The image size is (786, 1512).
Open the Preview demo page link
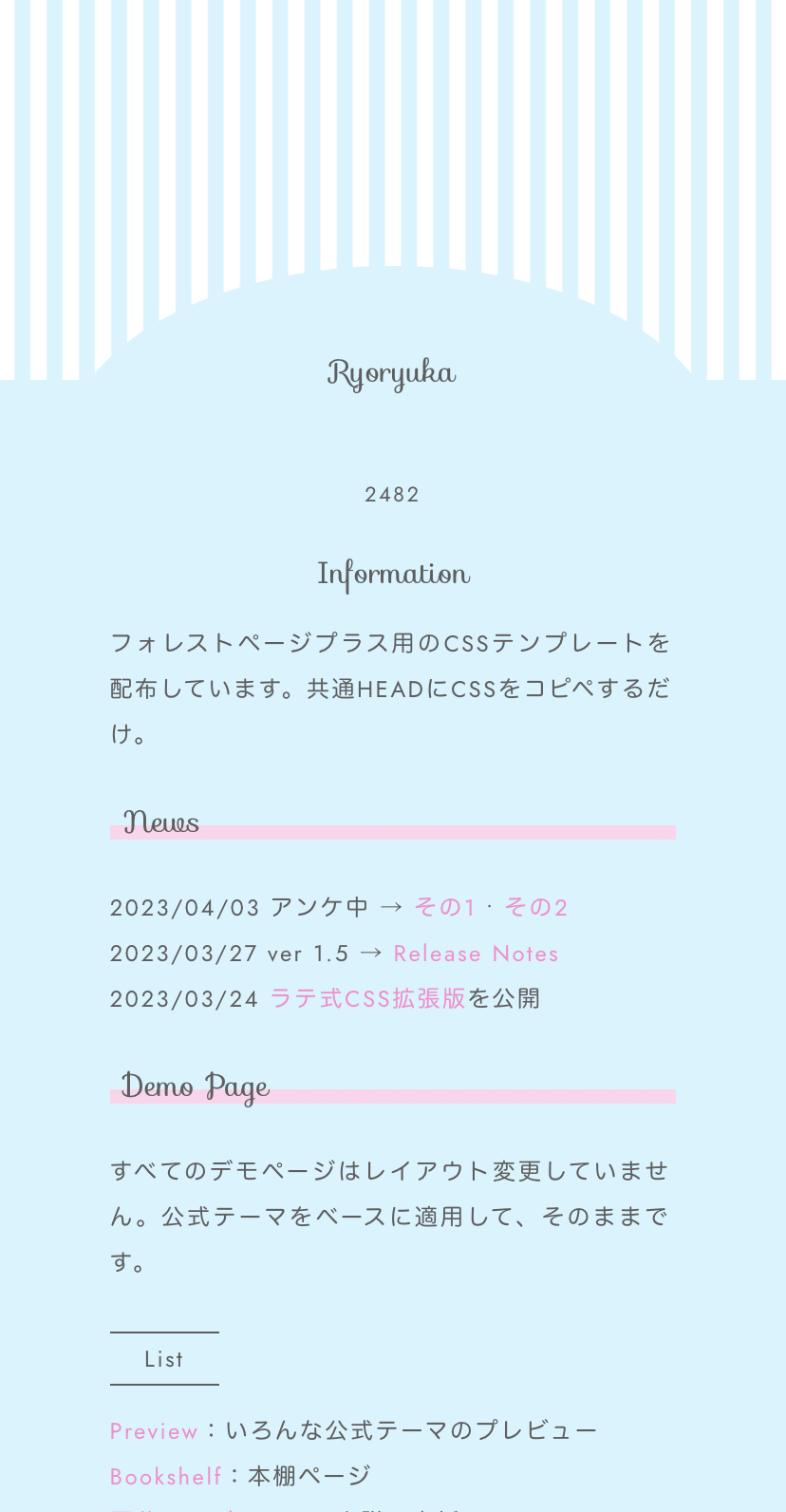coord(154,1430)
